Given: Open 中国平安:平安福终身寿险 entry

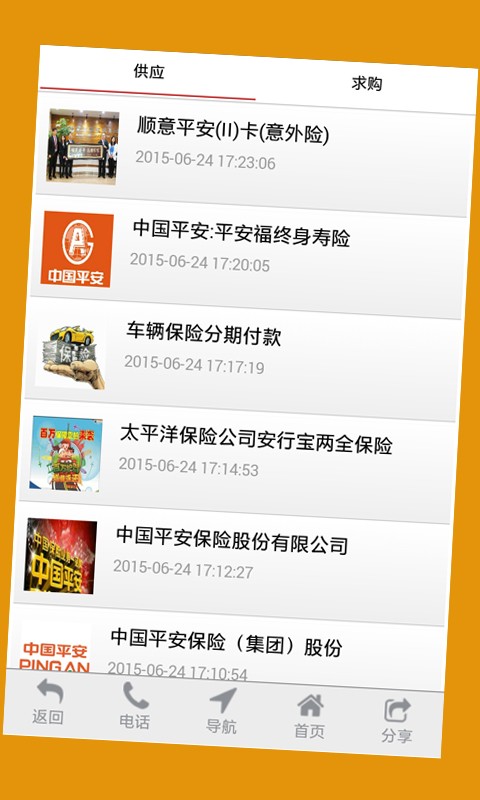Looking at the screenshot, I should coord(248,255).
